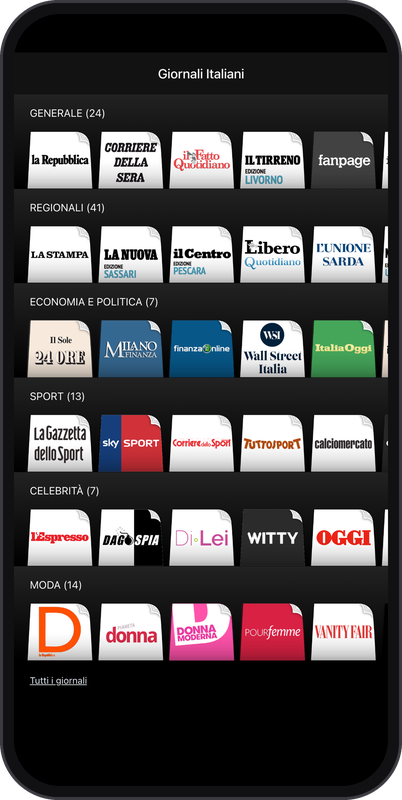Open La Gazzetta dello Sport
Screen dimensions: 402x800
tap(60, 443)
